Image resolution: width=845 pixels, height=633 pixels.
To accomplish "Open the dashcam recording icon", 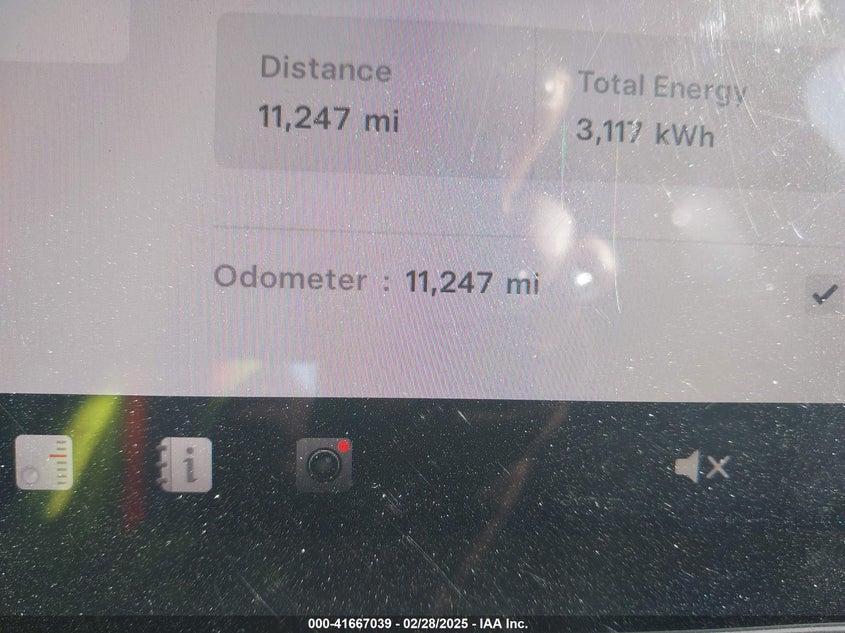I will [x=324, y=465].
